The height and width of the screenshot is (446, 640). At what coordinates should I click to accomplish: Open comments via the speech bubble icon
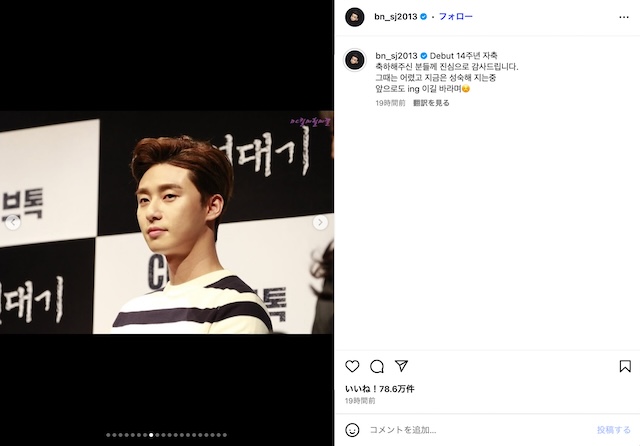[377, 366]
